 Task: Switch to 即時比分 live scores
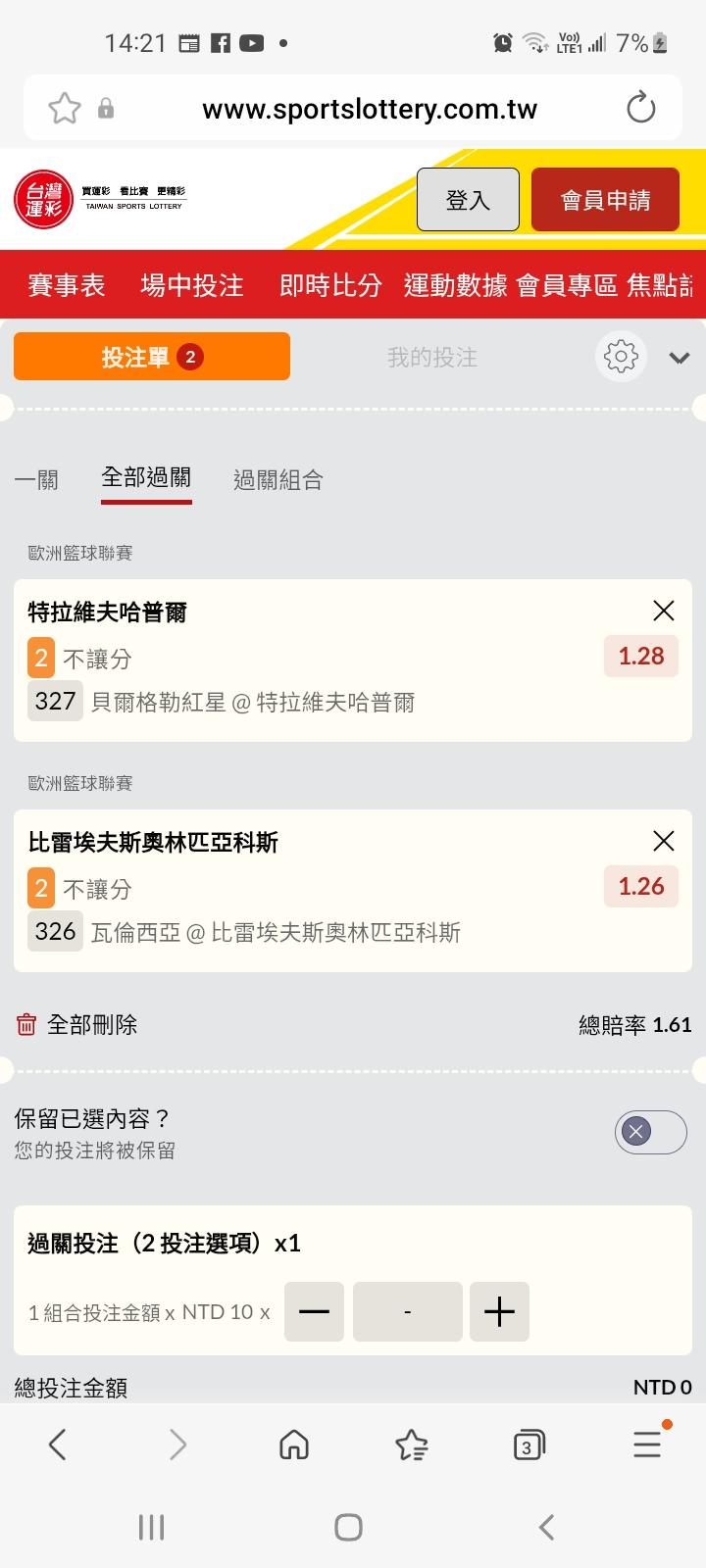point(330,285)
